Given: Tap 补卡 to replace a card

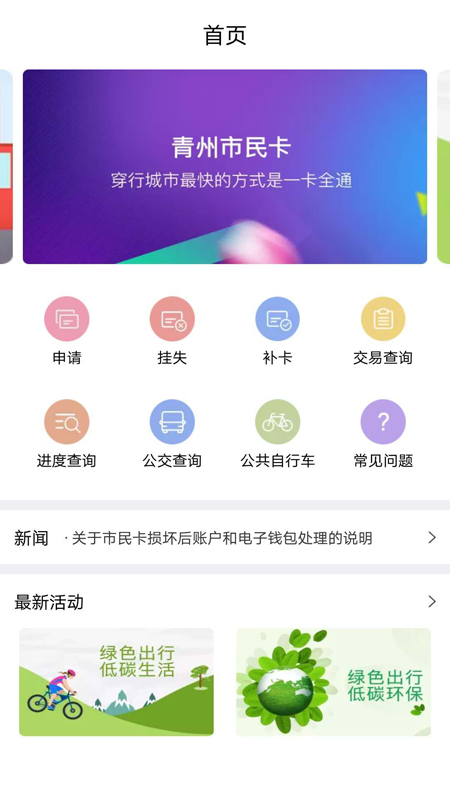Looking at the screenshot, I should [278, 331].
